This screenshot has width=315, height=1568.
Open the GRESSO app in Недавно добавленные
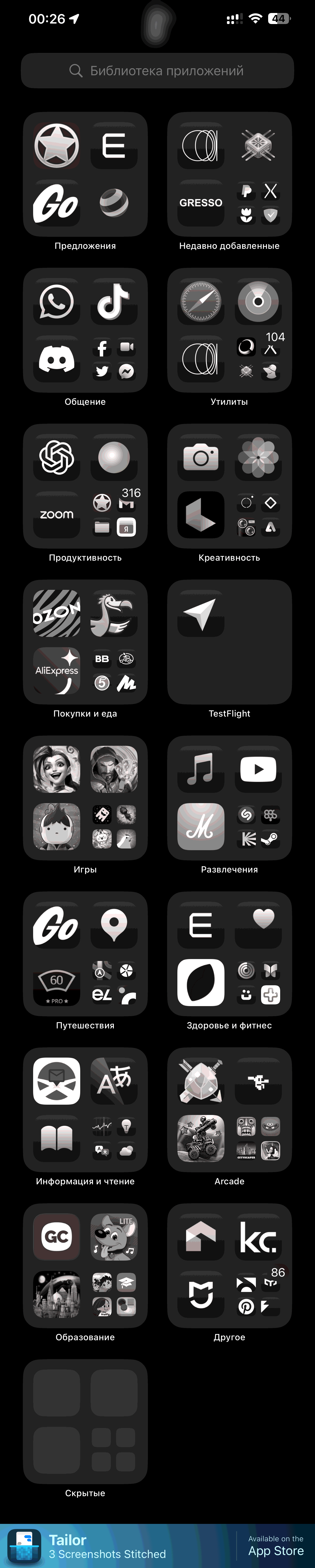click(x=200, y=203)
